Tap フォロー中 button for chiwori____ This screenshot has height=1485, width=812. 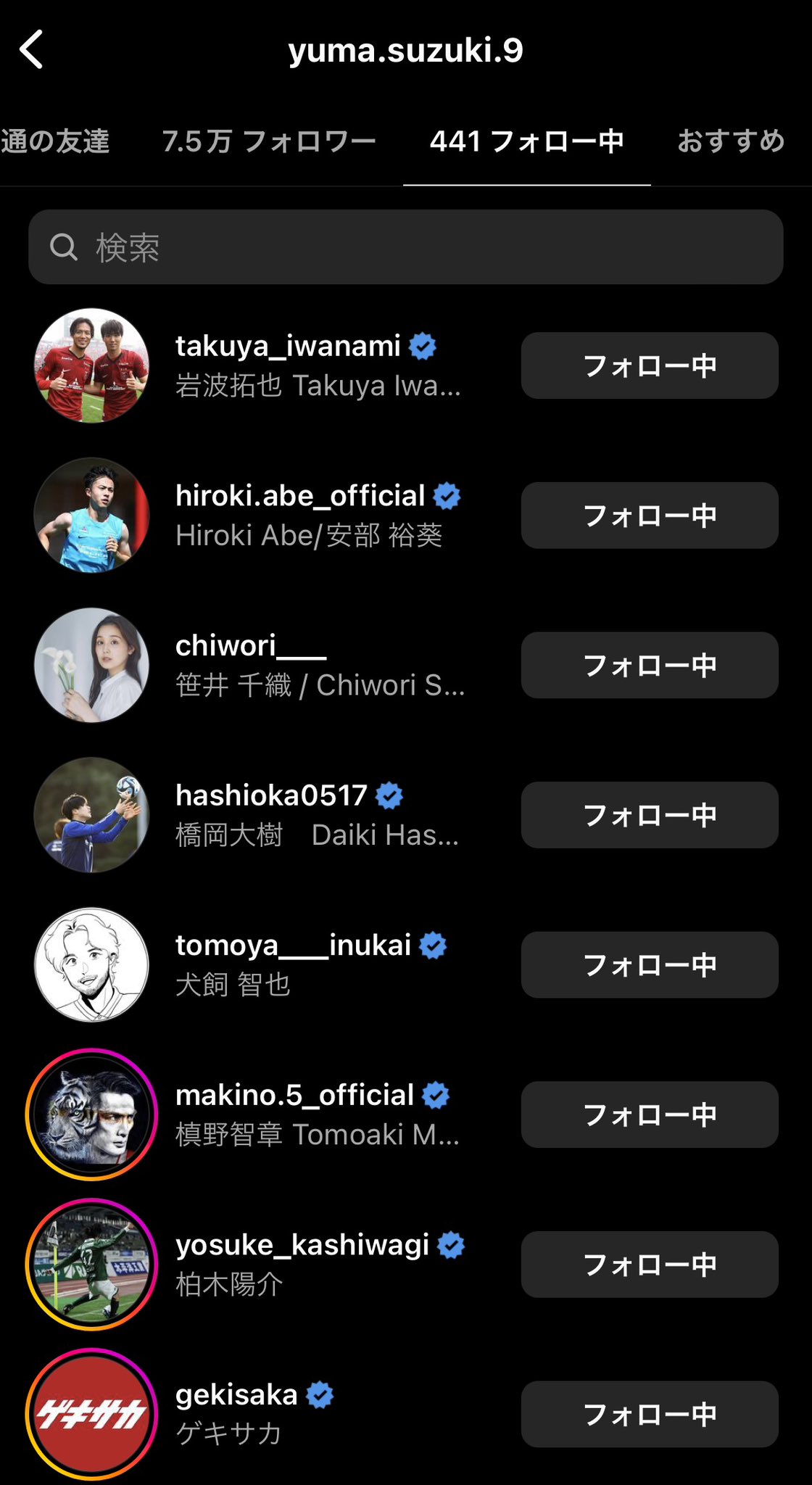pos(650,665)
